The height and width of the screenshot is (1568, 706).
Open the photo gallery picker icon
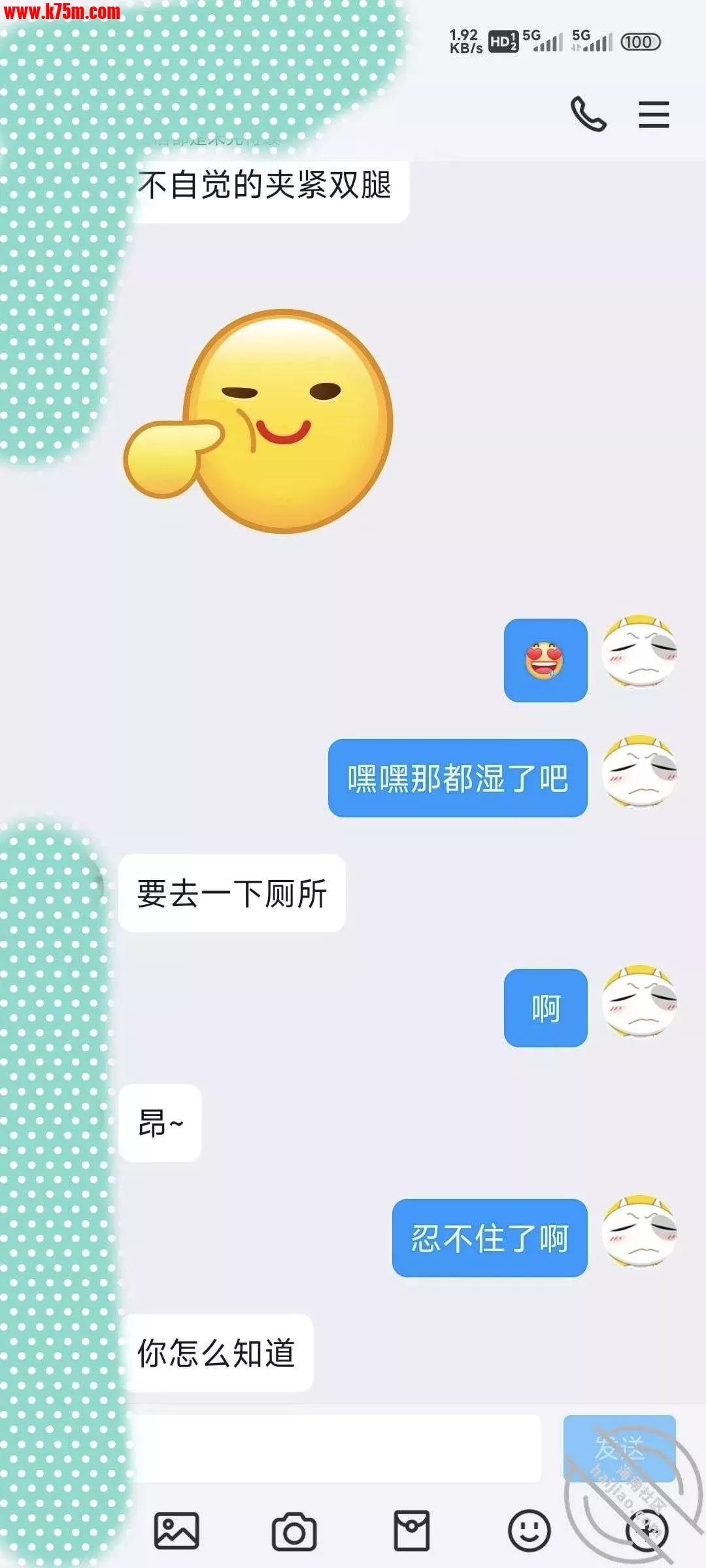coord(176,1531)
